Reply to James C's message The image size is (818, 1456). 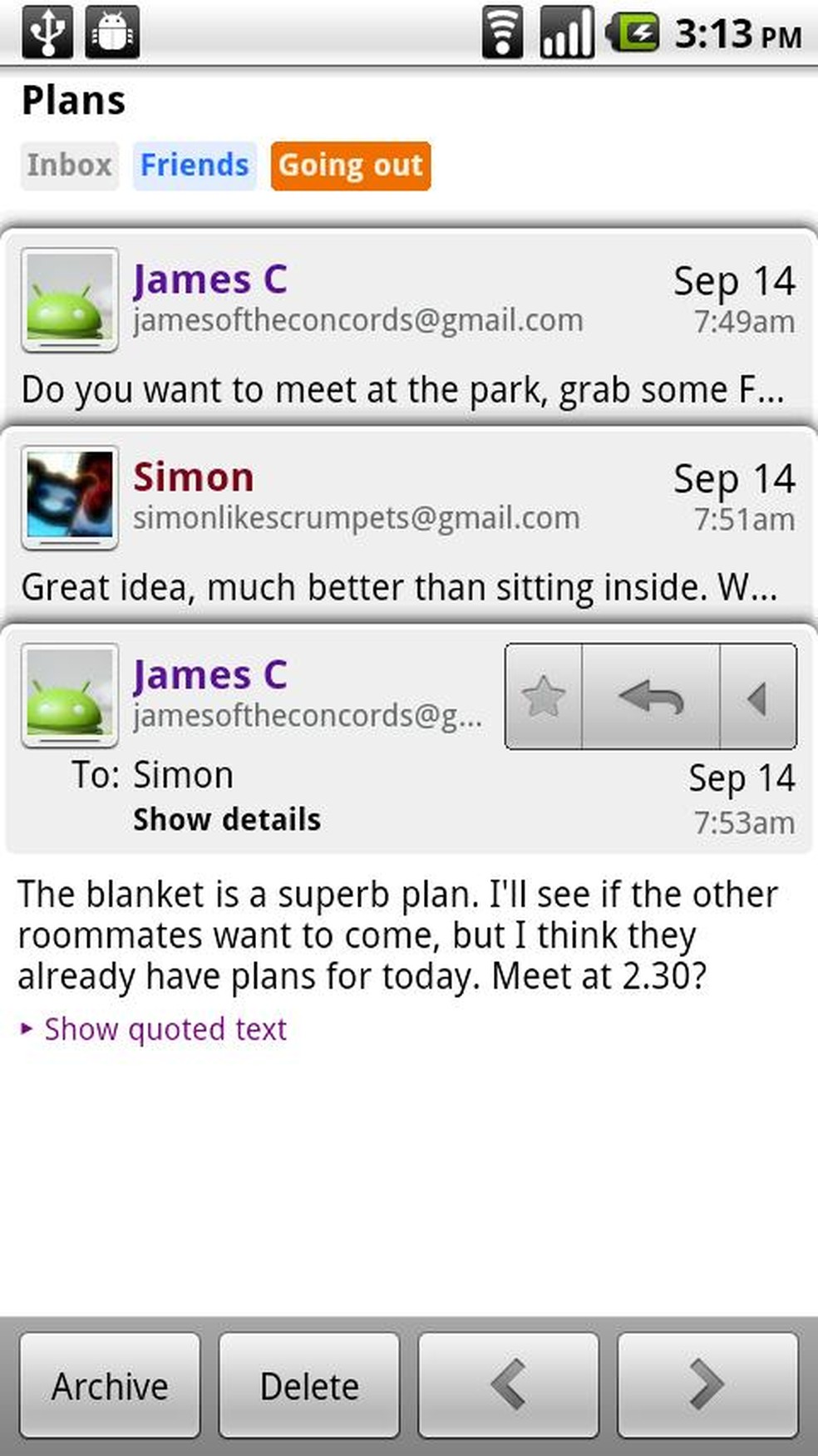(x=651, y=697)
